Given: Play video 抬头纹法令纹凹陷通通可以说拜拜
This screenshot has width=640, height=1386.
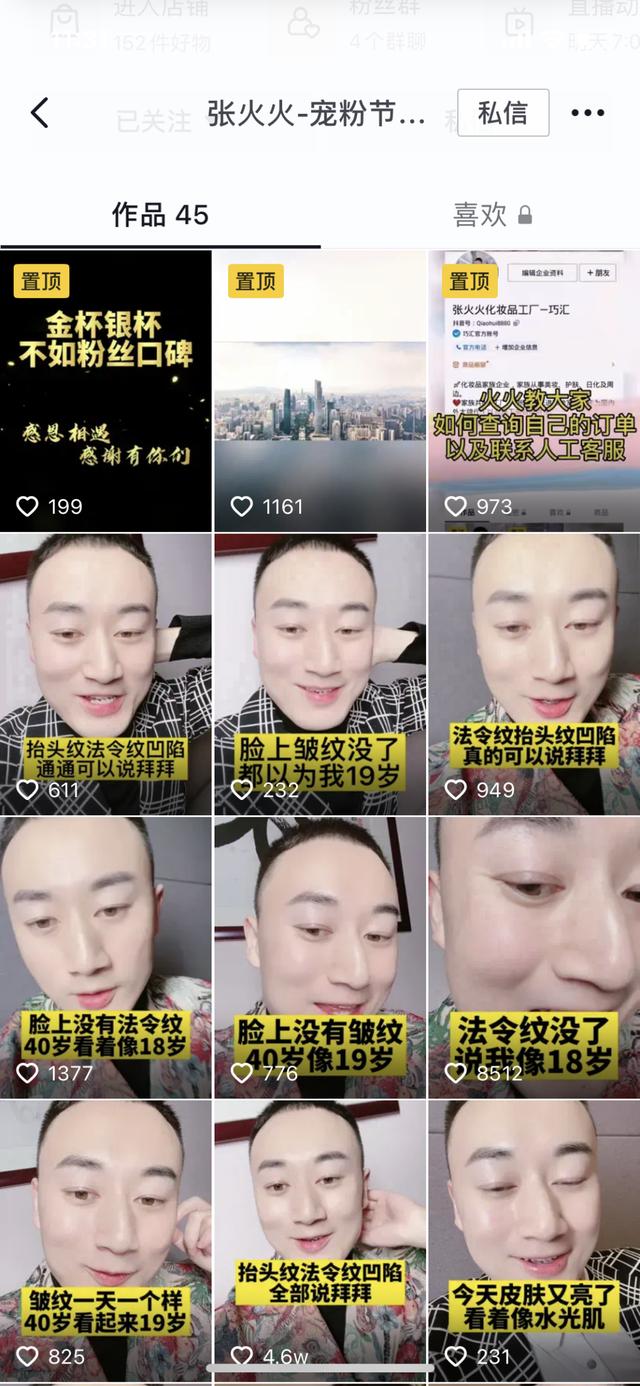Looking at the screenshot, I should 106,673.
